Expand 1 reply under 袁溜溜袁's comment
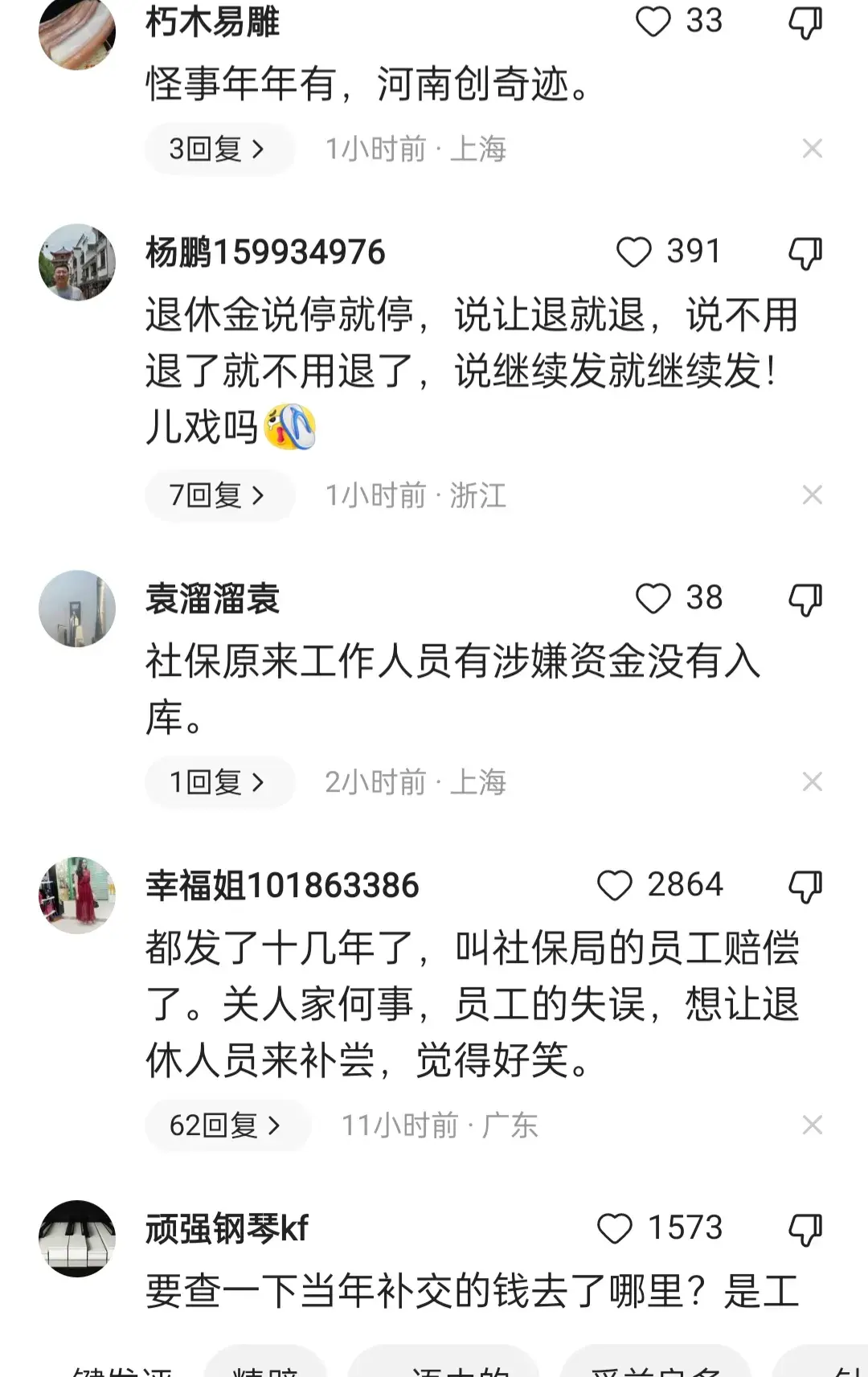This screenshot has height=1377, width=868. pos(219,782)
